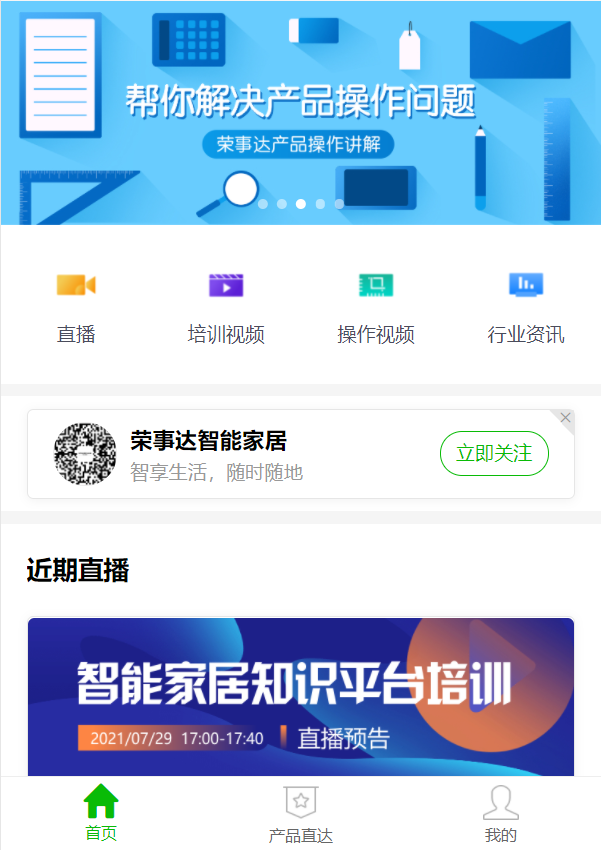Open the 智能家居知识平台培训 live preview

pos(300,697)
